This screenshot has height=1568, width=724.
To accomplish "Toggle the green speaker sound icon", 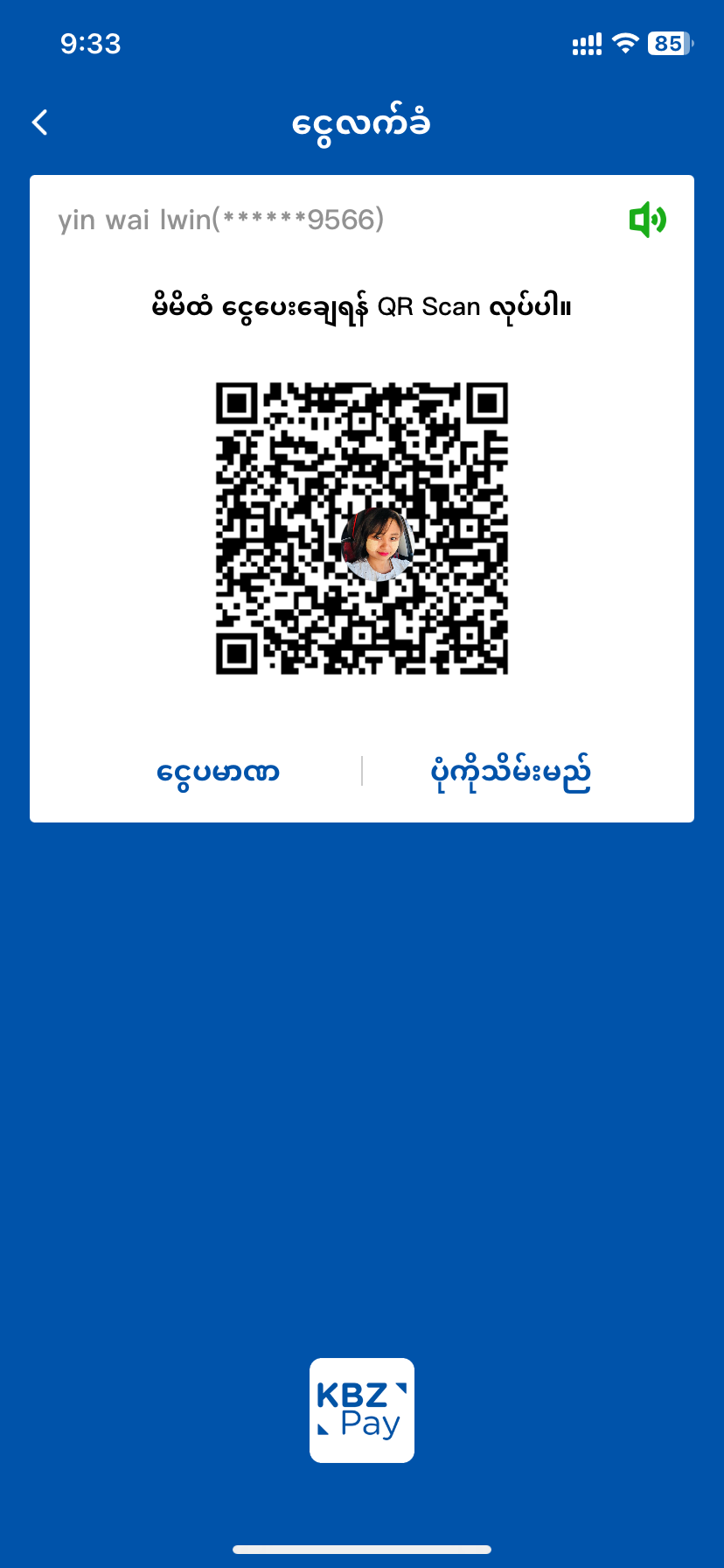I will 647,220.
